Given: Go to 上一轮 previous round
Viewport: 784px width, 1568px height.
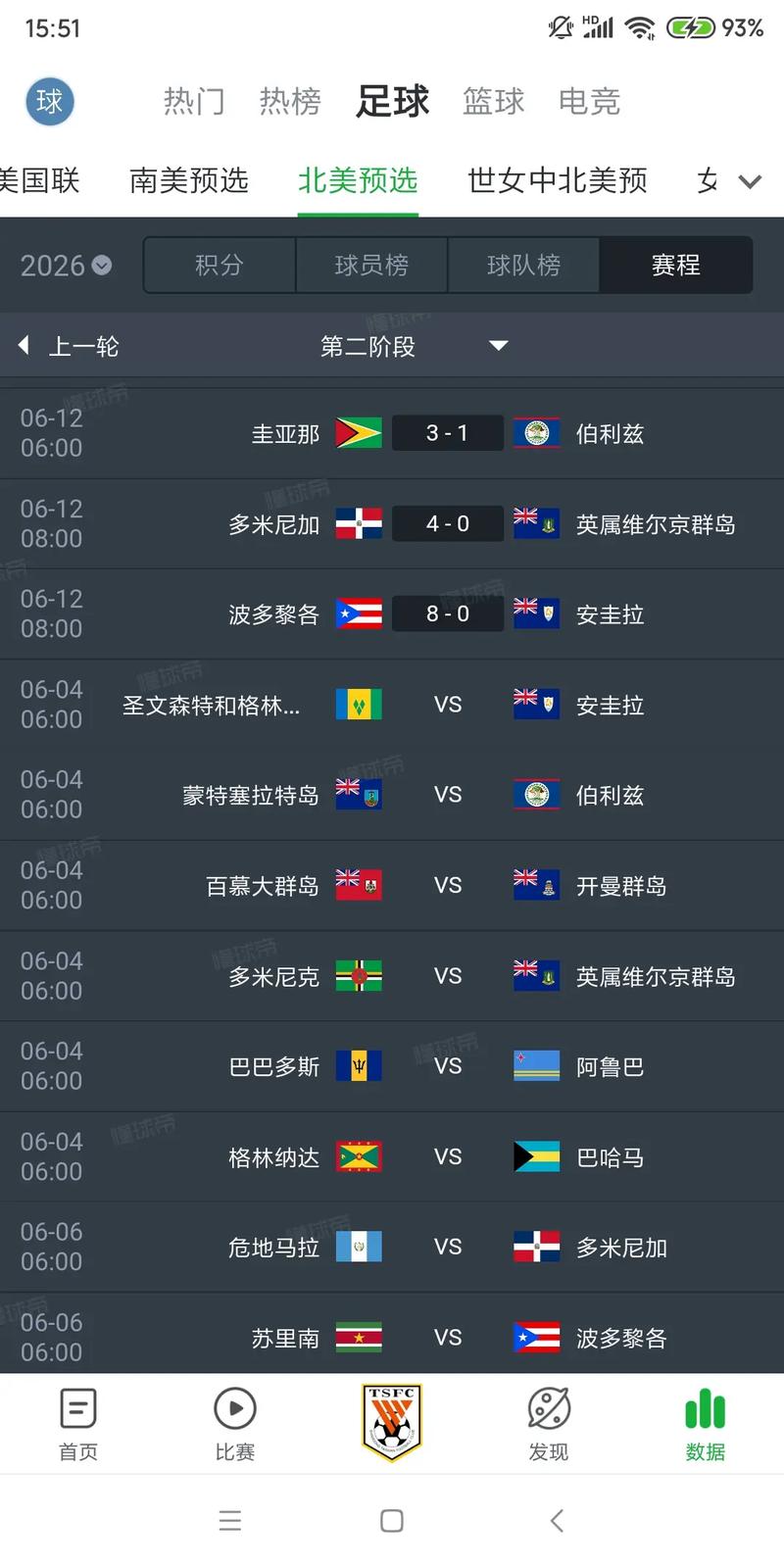Looking at the screenshot, I should pyautogui.click(x=69, y=346).
